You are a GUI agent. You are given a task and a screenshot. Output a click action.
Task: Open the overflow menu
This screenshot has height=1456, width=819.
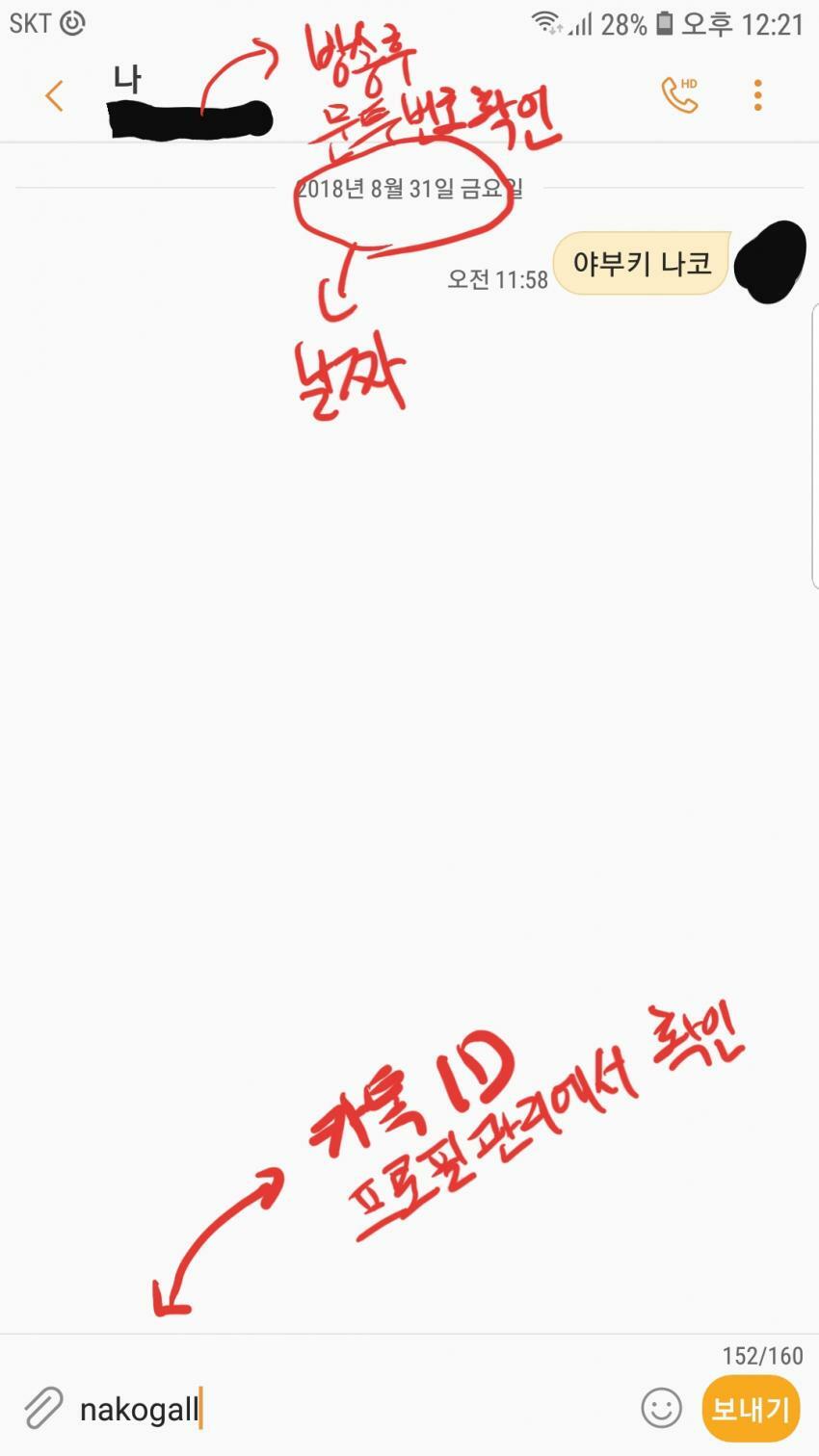(758, 95)
